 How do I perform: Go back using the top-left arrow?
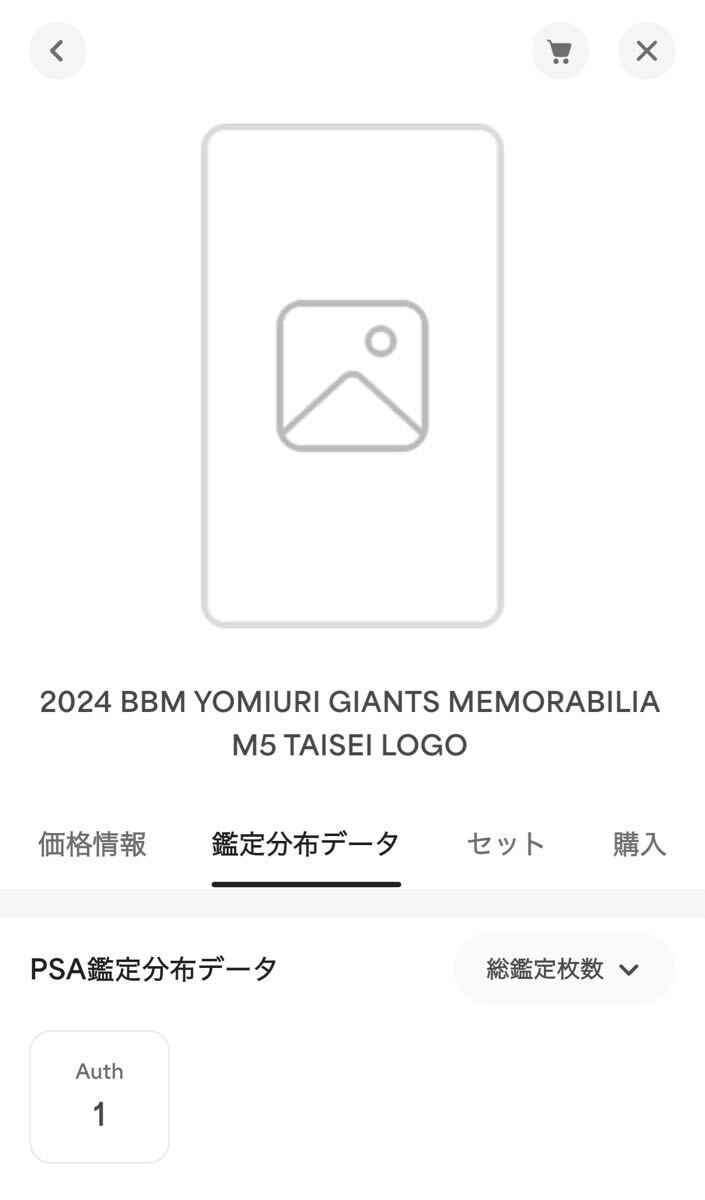tap(58, 51)
